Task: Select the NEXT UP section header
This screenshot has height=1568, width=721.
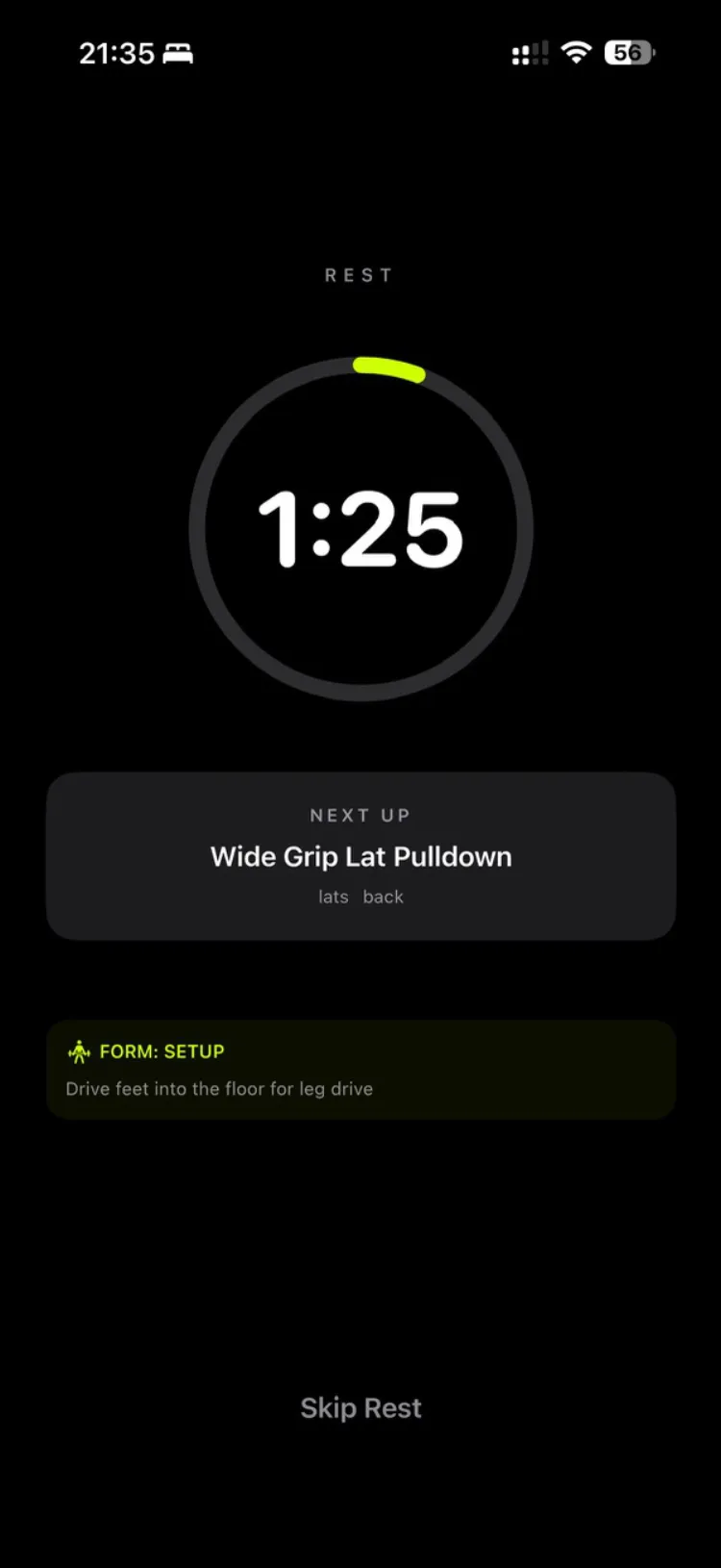Action: click(x=360, y=815)
